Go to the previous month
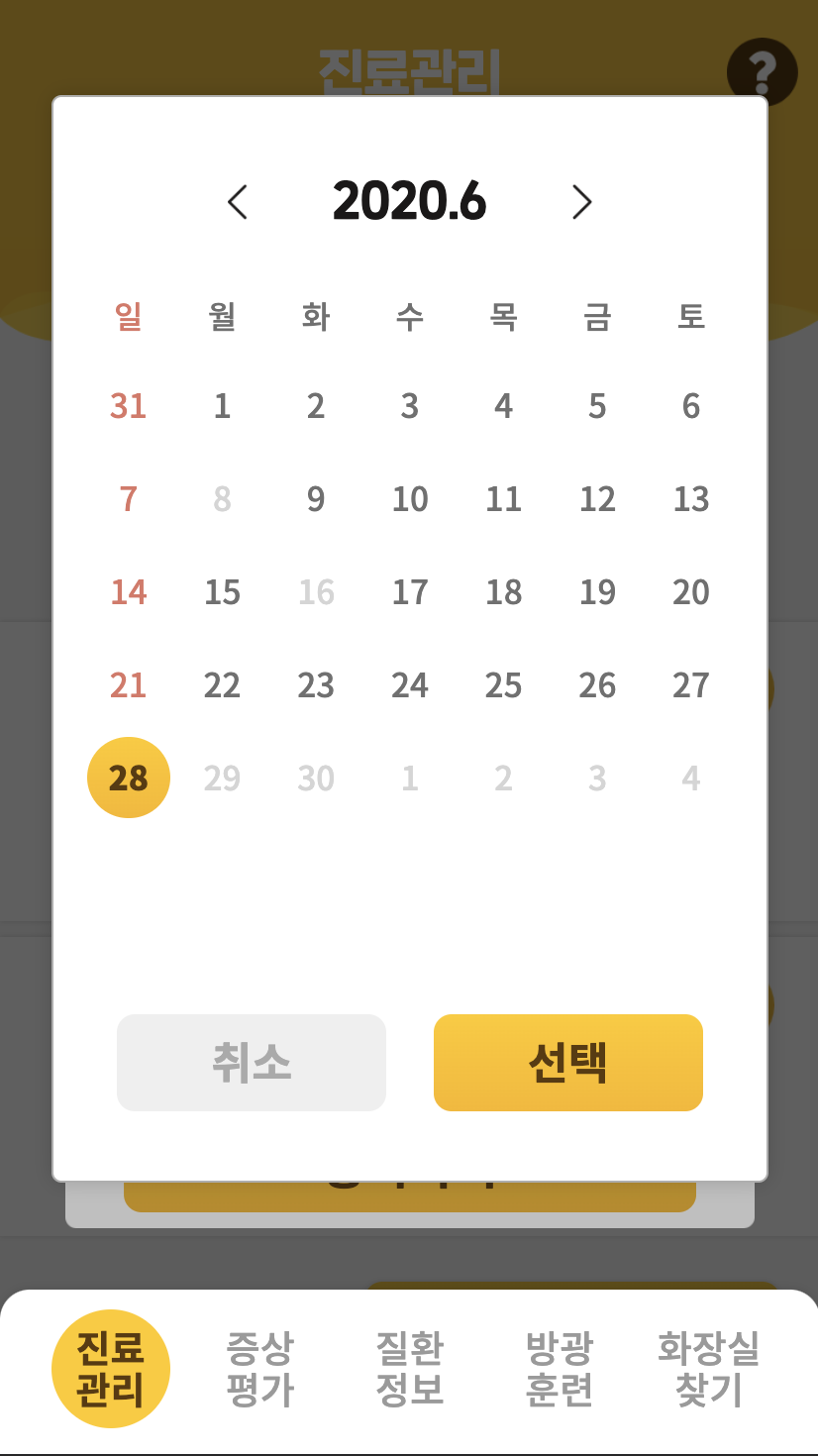The image size is (818, 1456). pyautogui.click(x=237, y=202)
